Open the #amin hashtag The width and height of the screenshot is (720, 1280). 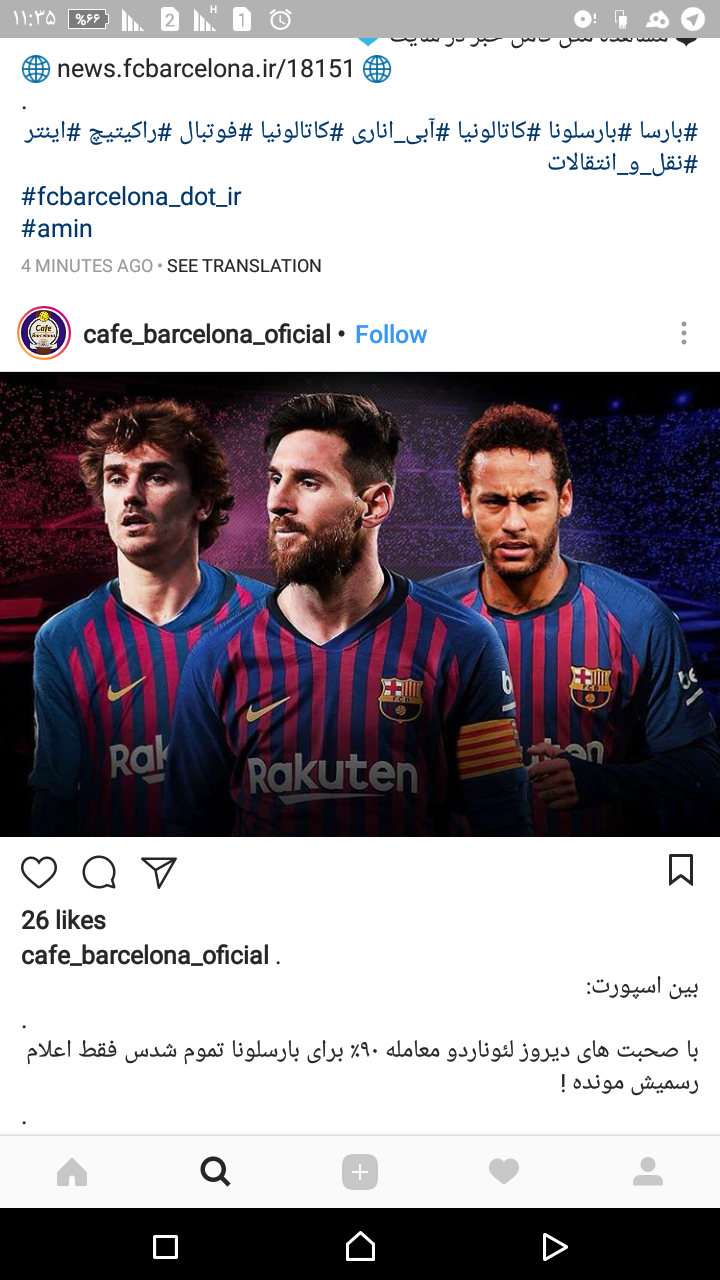(57, 228)
